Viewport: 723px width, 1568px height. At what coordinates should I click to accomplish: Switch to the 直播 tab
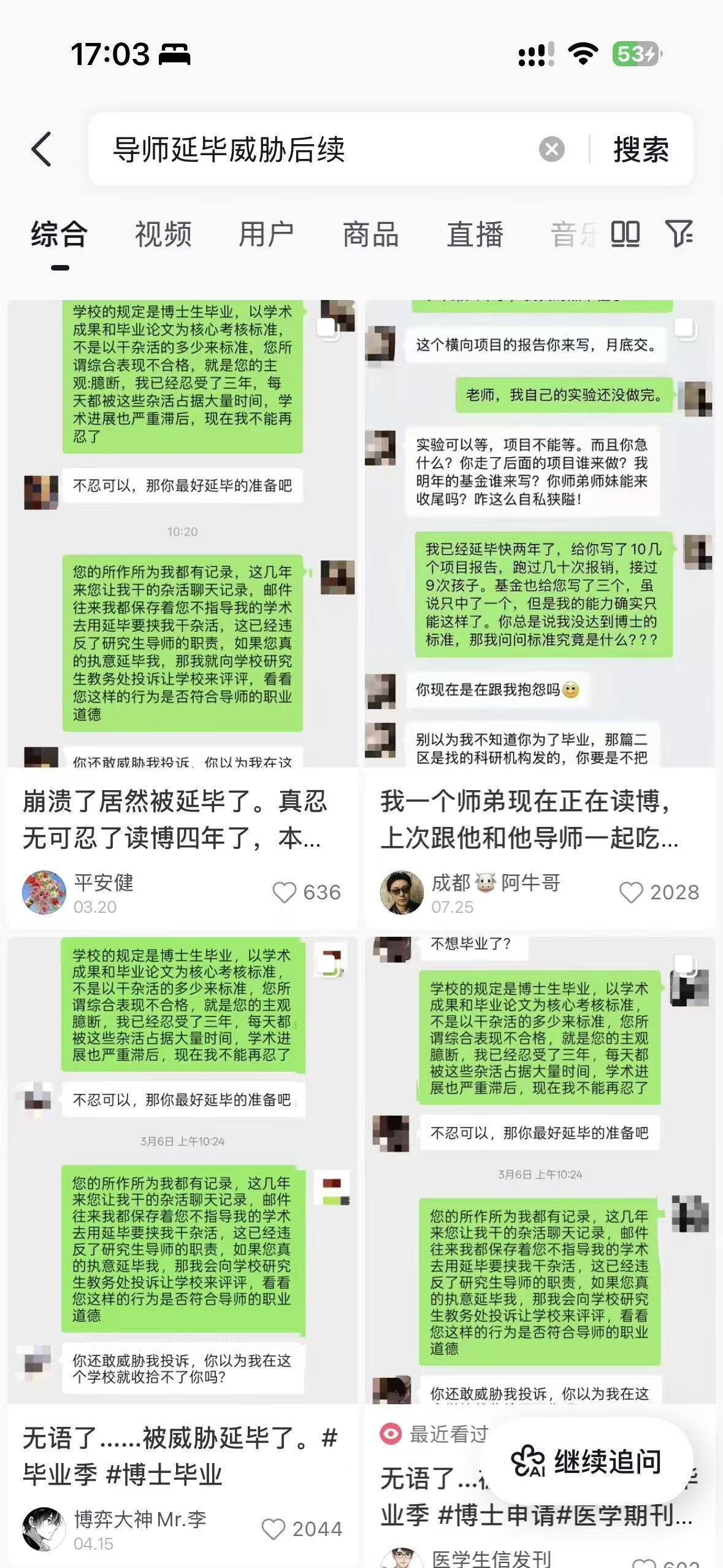(x=475, y=234)
